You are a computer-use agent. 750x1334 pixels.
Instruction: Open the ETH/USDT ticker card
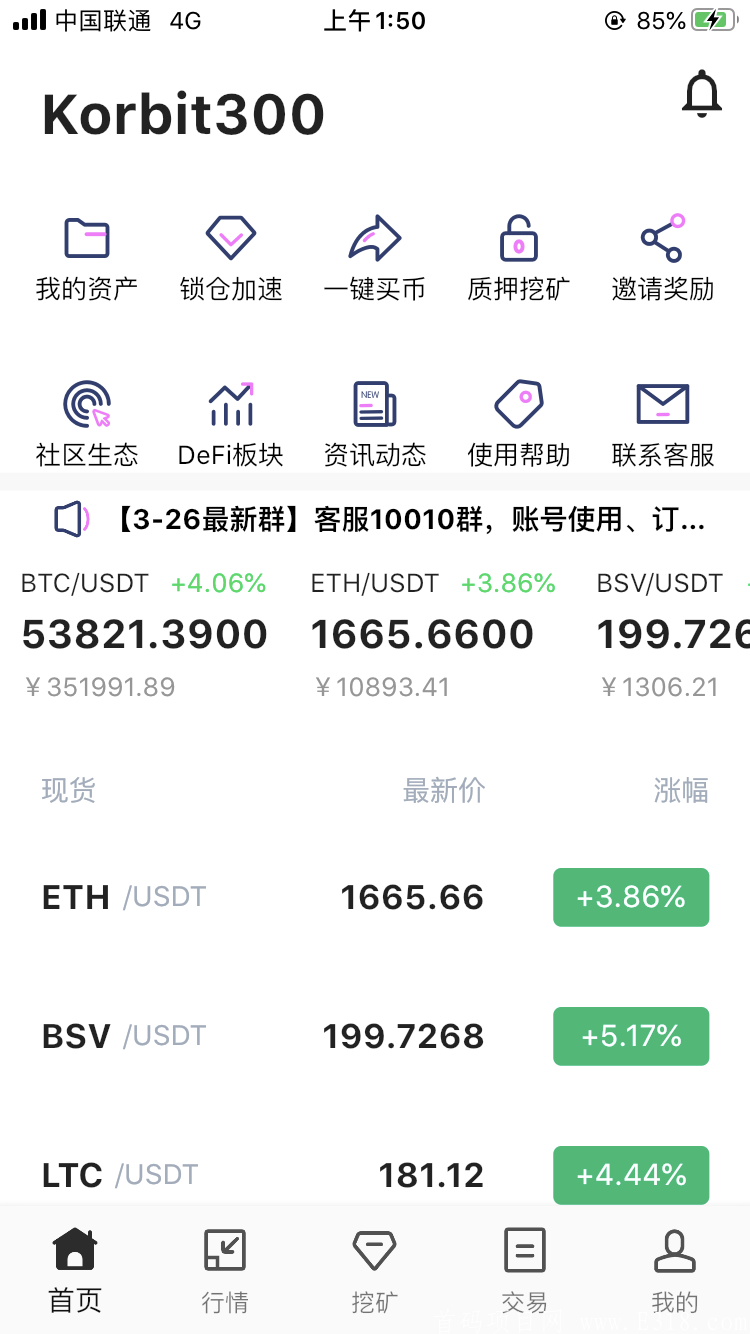pyautogui.click(x=433, y=635)
